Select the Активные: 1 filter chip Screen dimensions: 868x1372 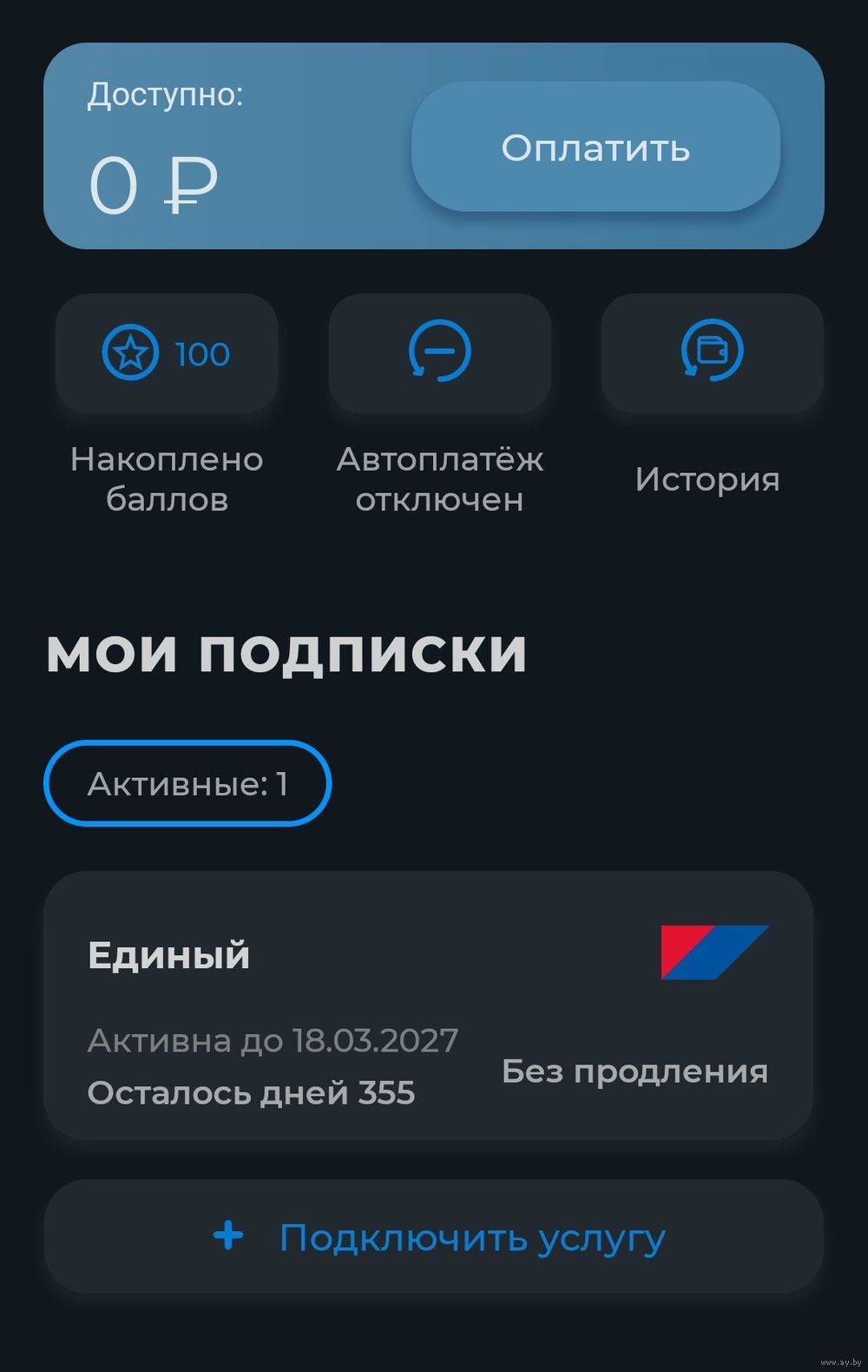[x=187, y=783]
